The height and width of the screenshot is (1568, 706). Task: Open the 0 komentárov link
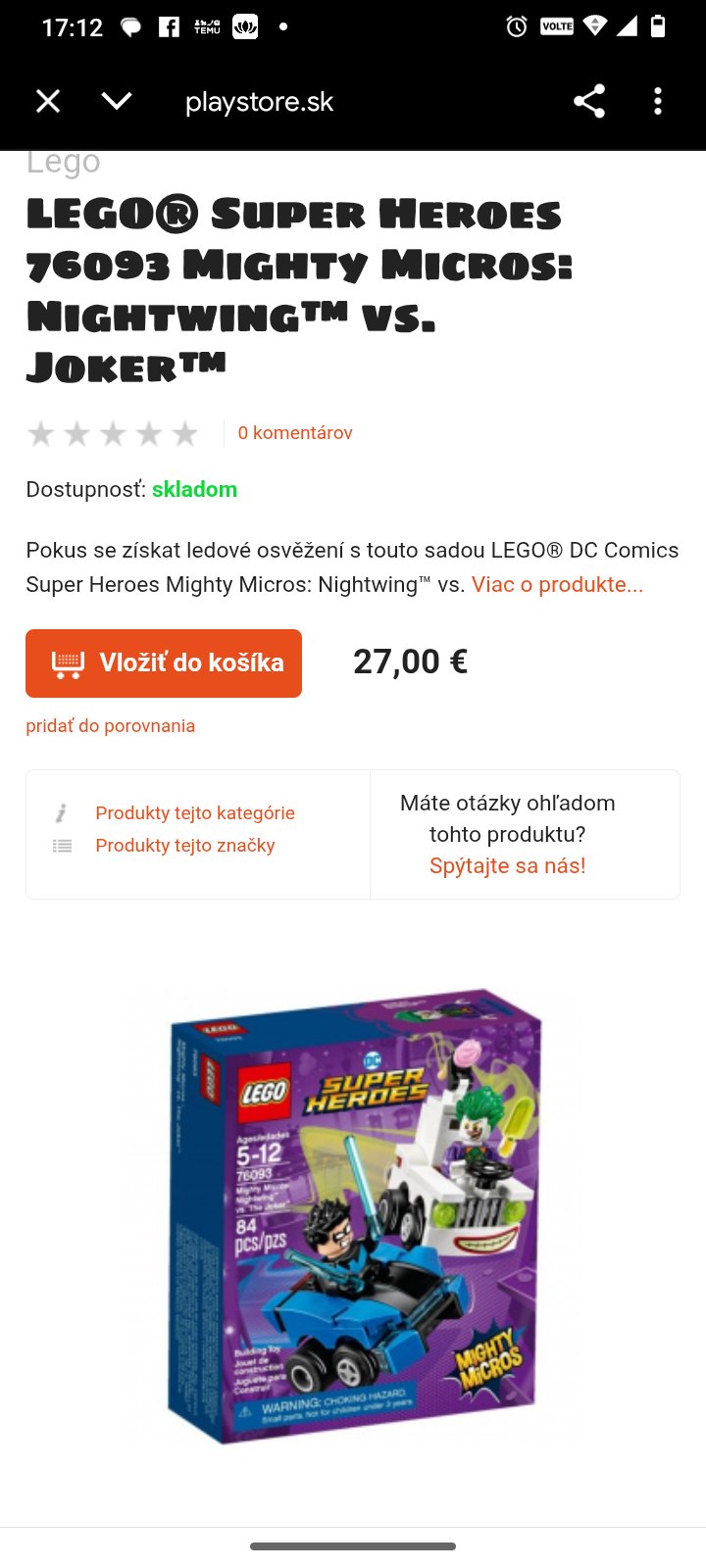click(294, 433)
